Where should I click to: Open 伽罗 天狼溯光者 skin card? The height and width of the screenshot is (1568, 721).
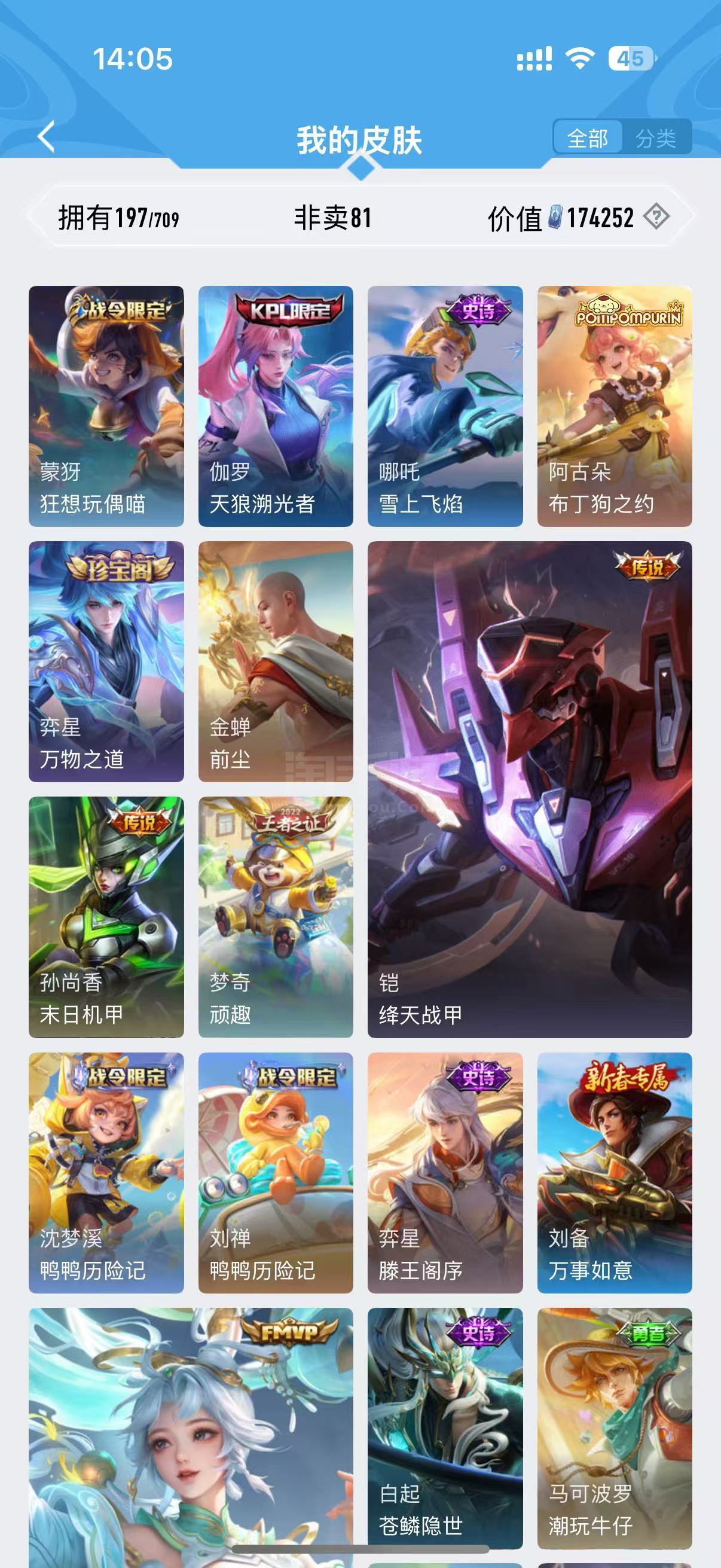point(276,406)
